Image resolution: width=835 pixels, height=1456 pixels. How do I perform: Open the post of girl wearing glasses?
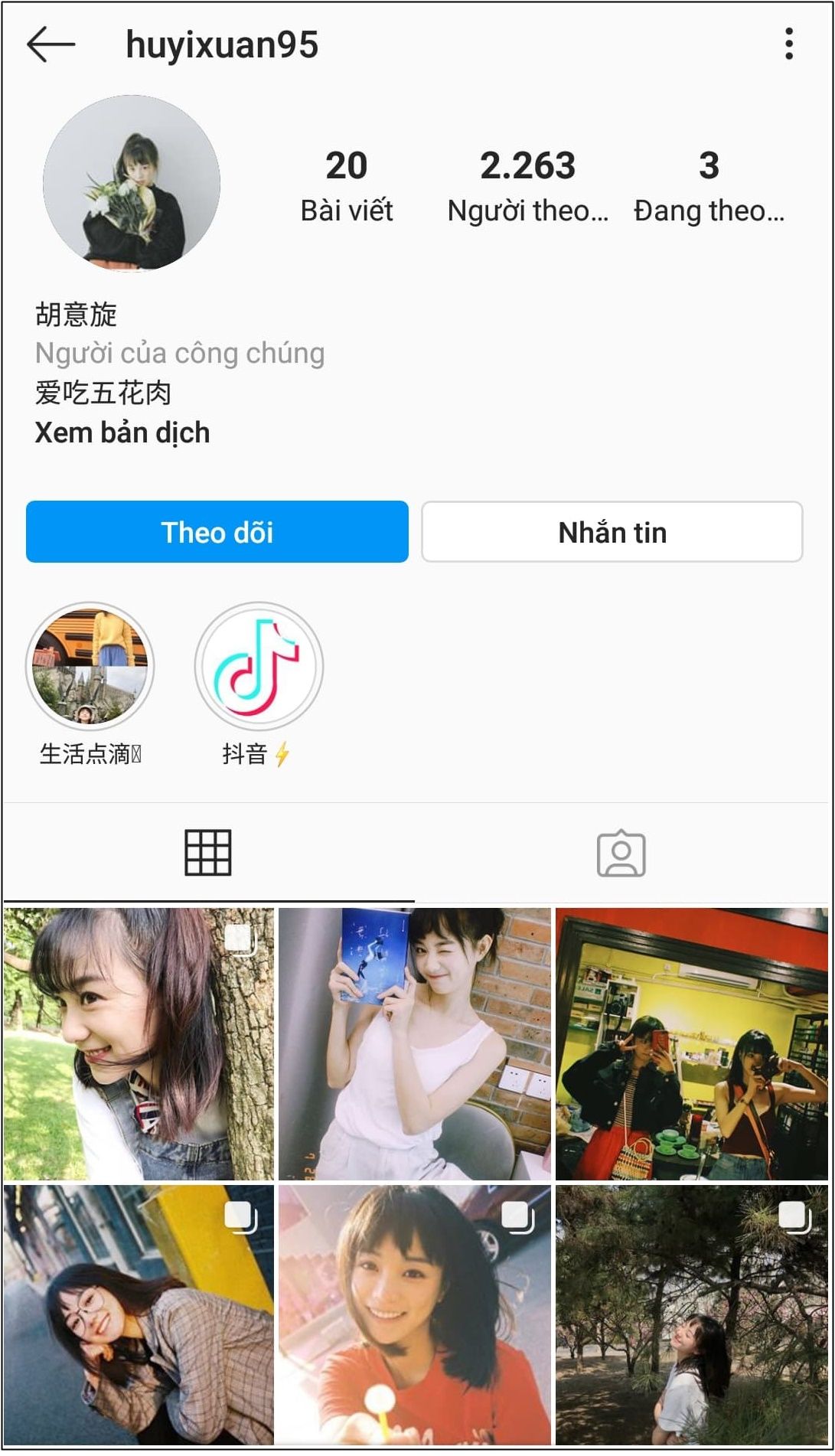[139, 1315]
